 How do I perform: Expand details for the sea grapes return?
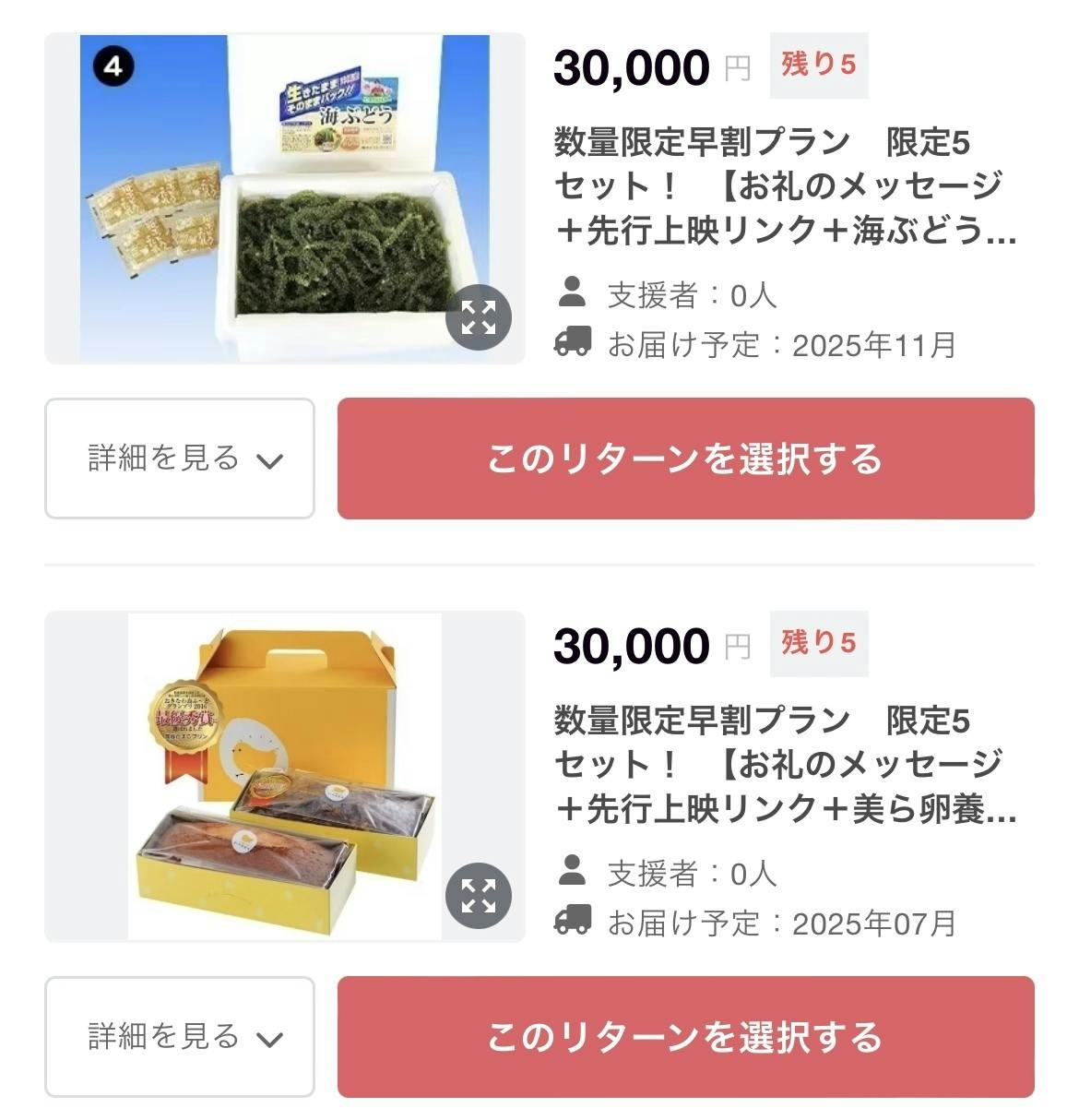click(180, 459)
